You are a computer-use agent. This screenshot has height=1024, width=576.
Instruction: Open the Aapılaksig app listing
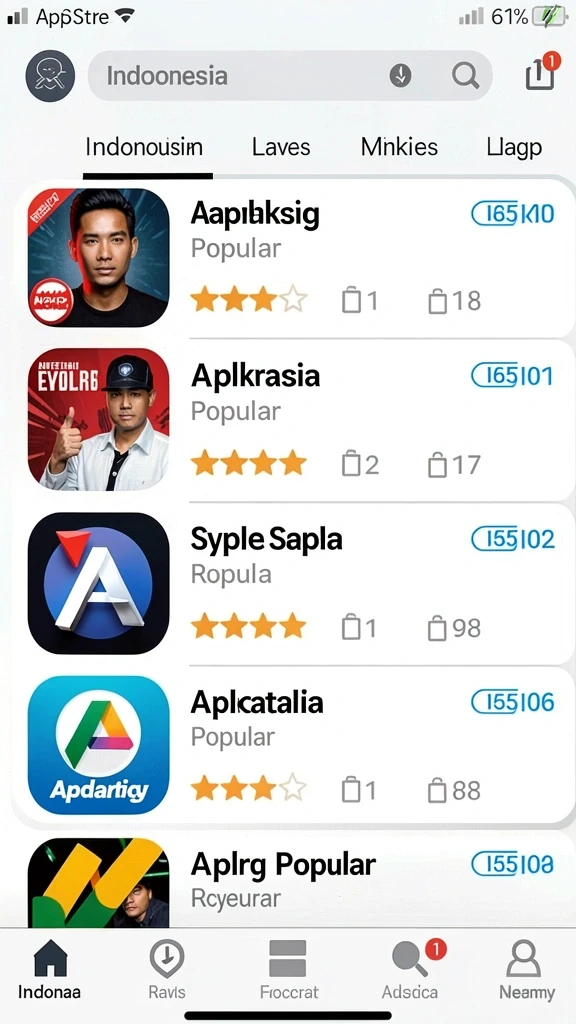tap(294, 258)
